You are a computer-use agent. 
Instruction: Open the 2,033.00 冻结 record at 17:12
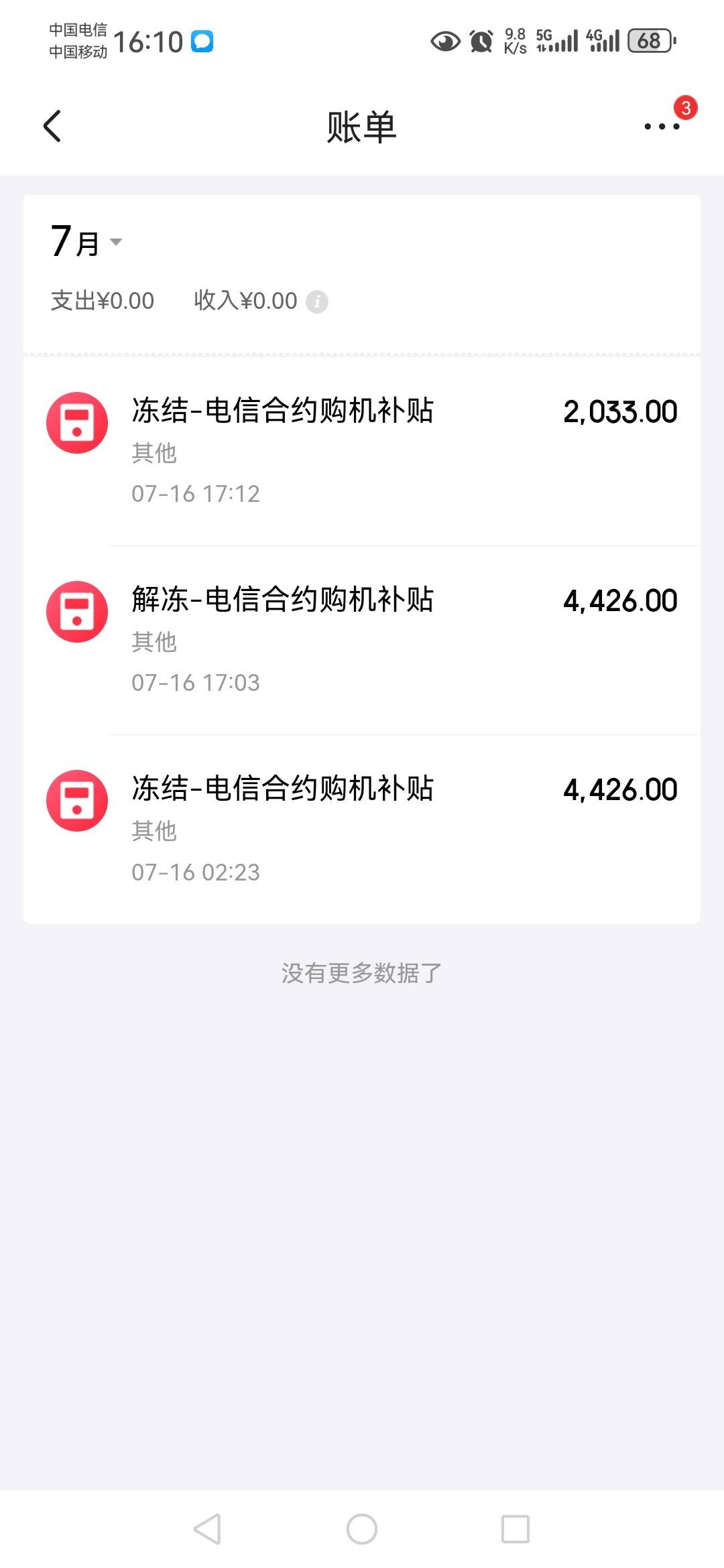point(362,452)
